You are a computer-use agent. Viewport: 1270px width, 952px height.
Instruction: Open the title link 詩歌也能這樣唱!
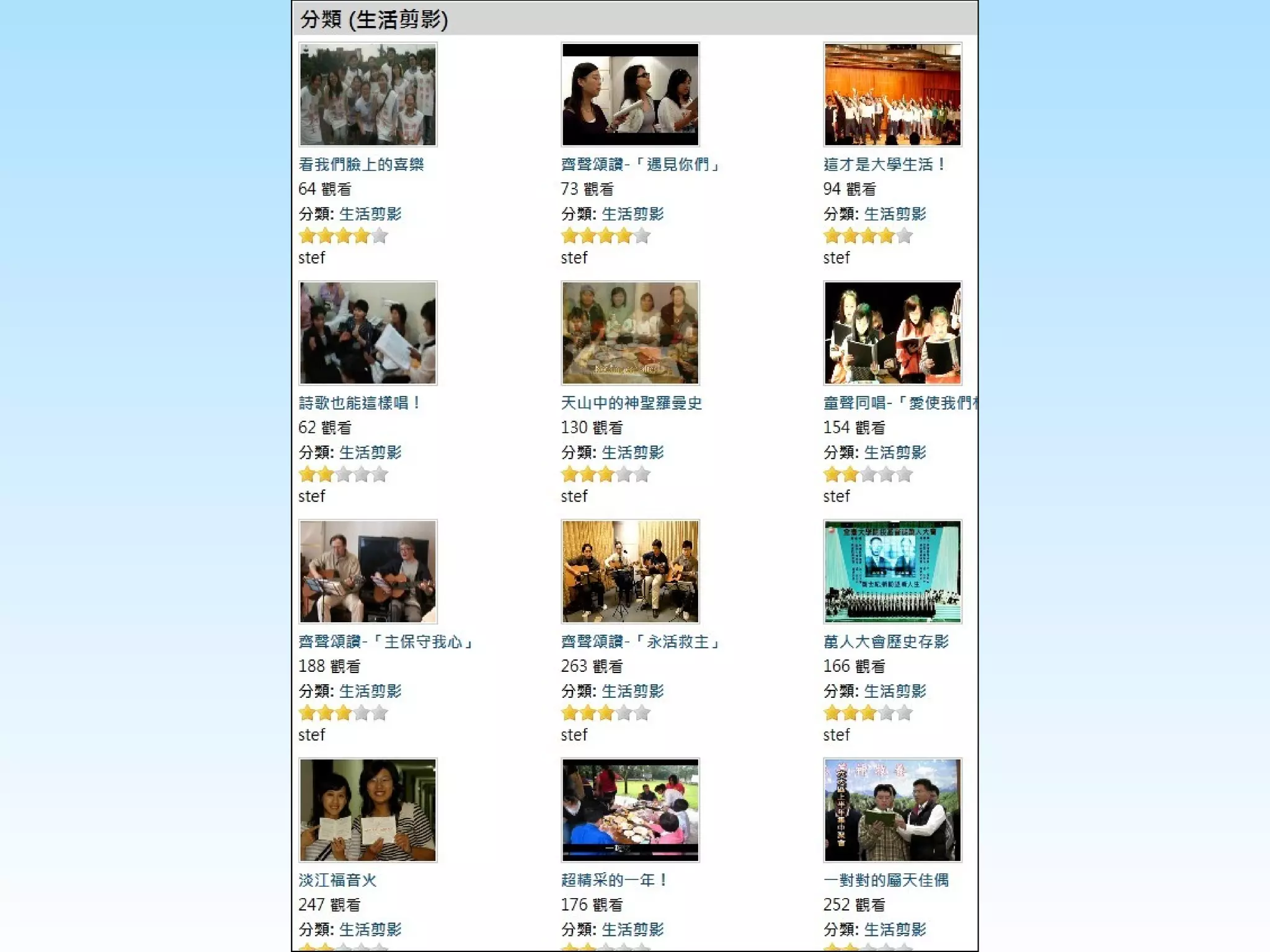[360, 403]
